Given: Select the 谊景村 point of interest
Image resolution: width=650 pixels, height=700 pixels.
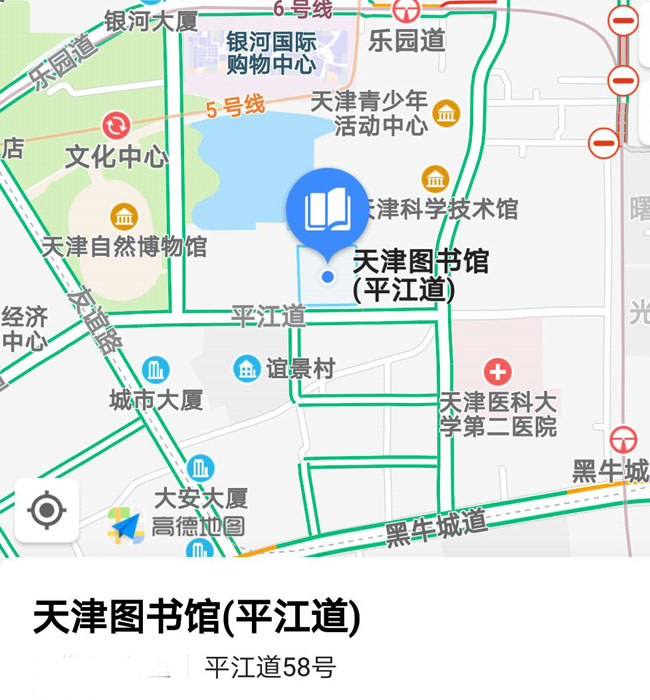Looking at the screenshot, I should coord(246,369).
